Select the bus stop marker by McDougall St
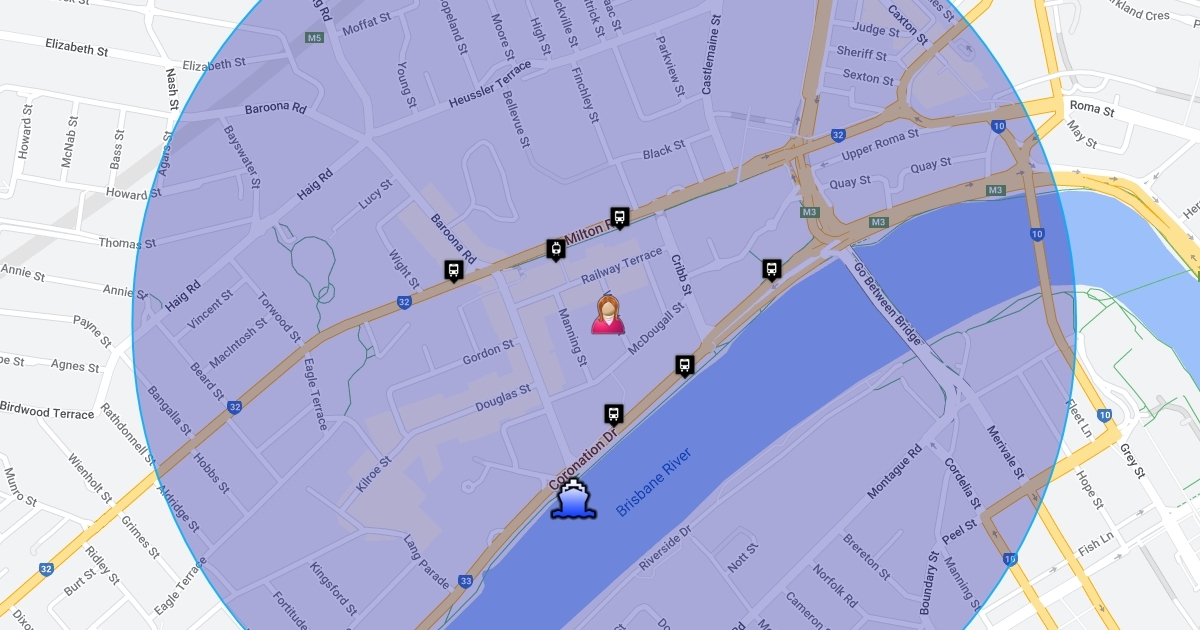1200x630 pixels. pyautogui.click(x=685, y=365)
